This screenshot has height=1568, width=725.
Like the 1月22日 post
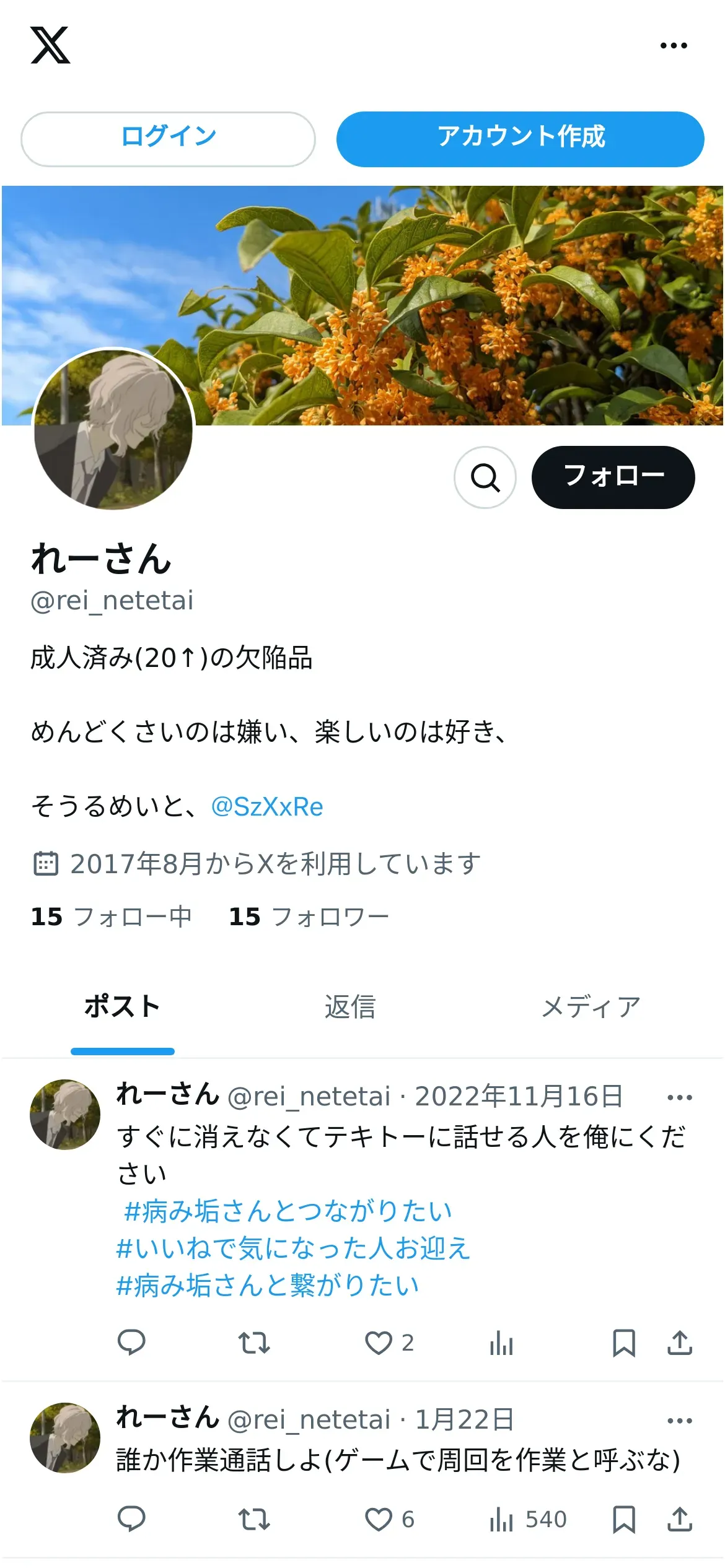point(379,1518)
